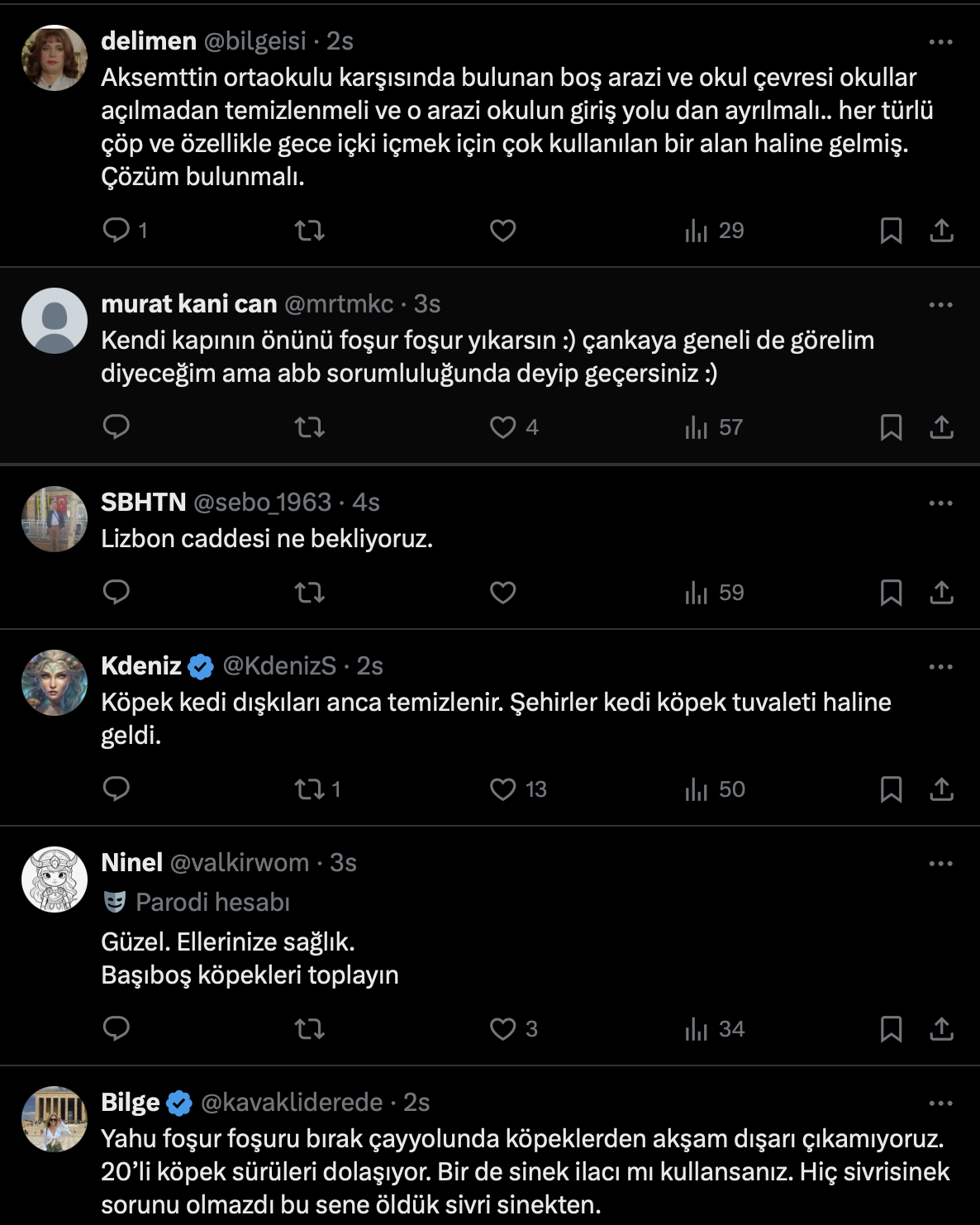
Task: Retweet Kdeniz's post about köpek kedi
Action: [x=310, y=789]
